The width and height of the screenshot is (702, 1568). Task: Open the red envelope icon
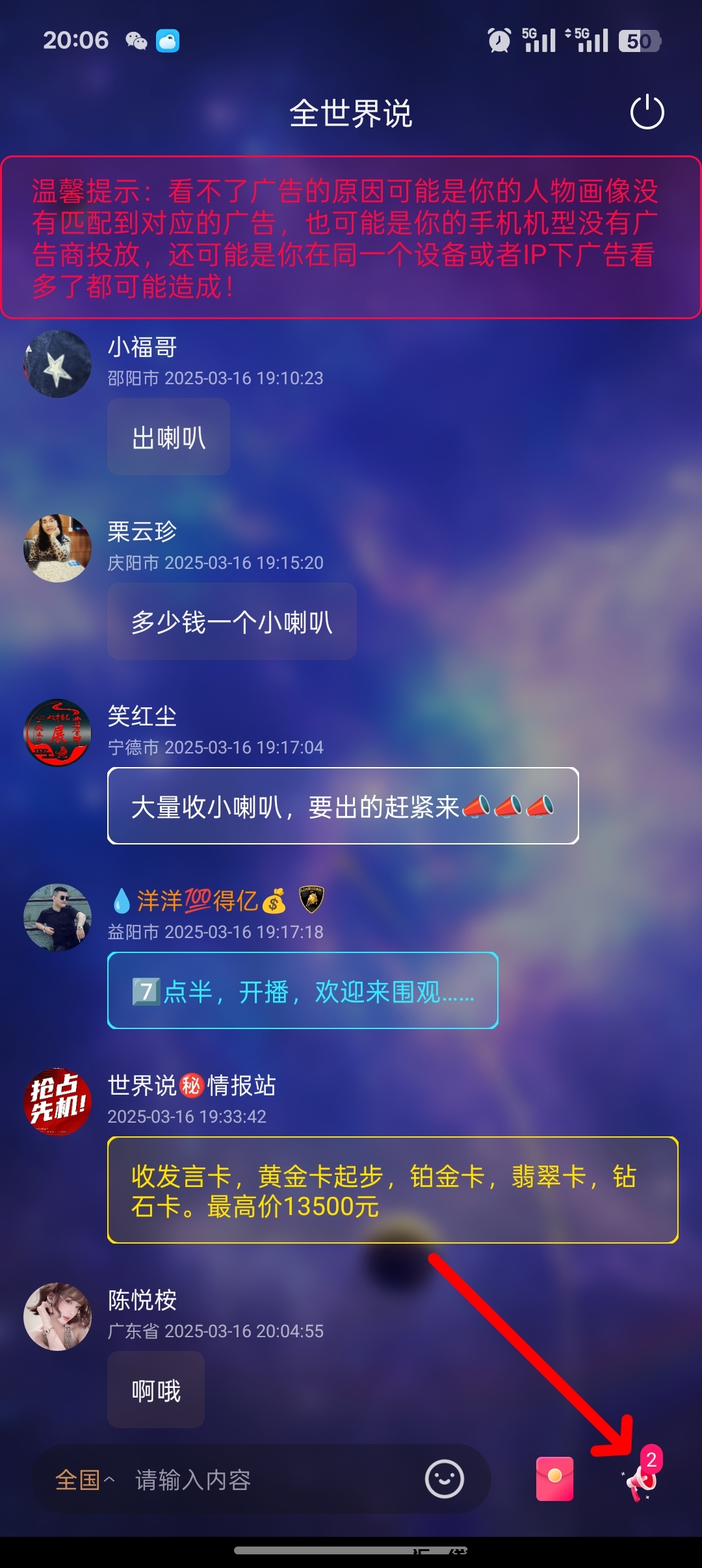click(554, 1479)
